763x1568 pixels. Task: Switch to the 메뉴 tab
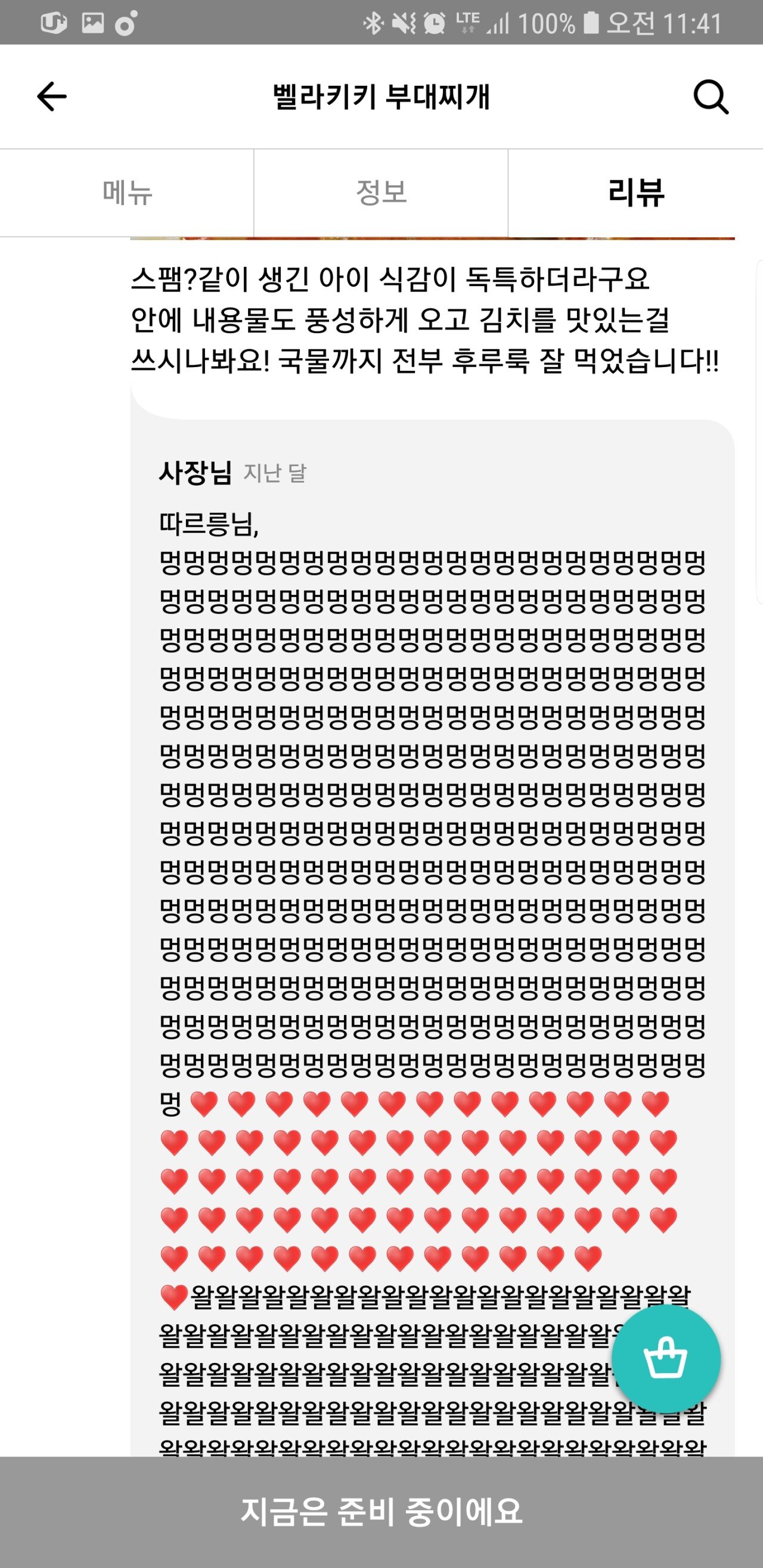pyautogui.click(x=126, y=193)
